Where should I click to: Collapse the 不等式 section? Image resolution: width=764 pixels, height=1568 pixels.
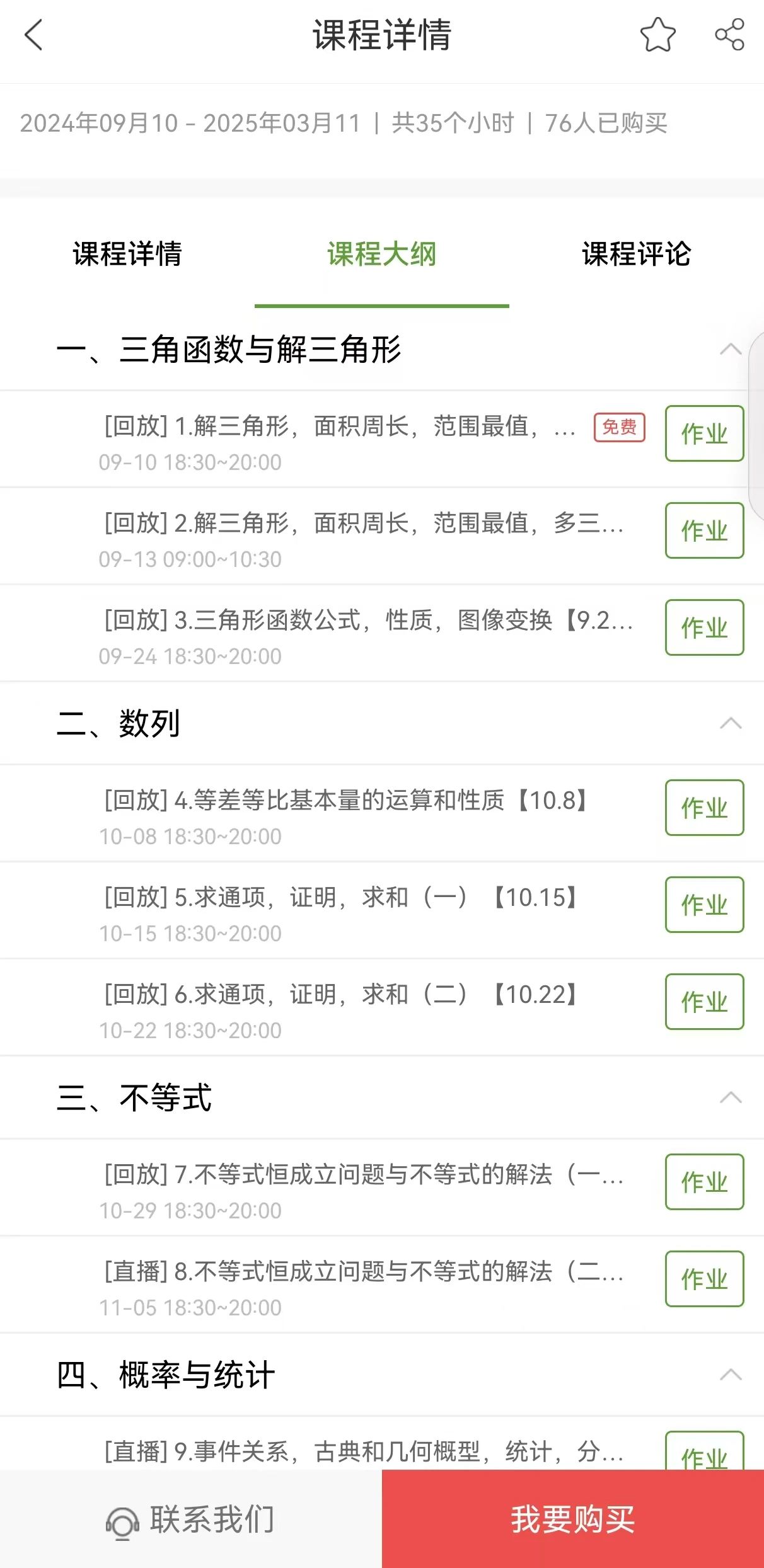[x=731, y=1097]
